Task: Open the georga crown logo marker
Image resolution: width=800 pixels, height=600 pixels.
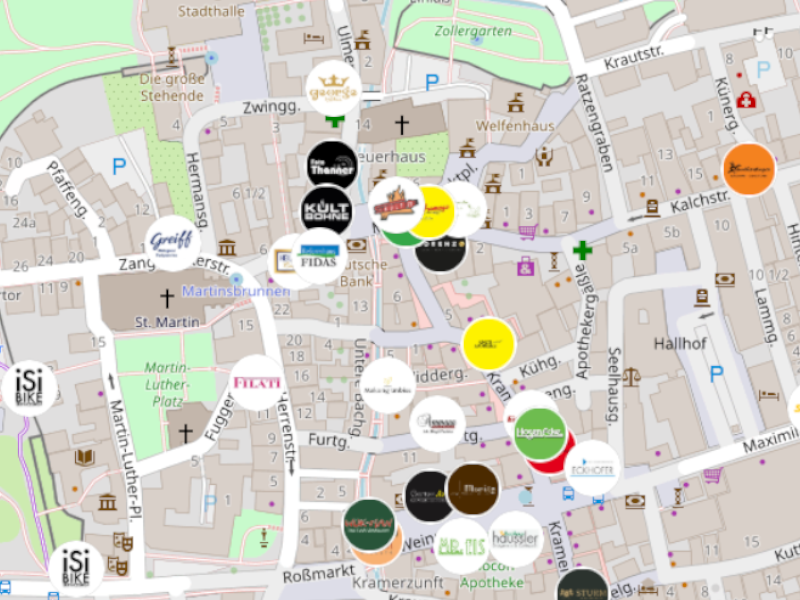Action: coord(334,88)
